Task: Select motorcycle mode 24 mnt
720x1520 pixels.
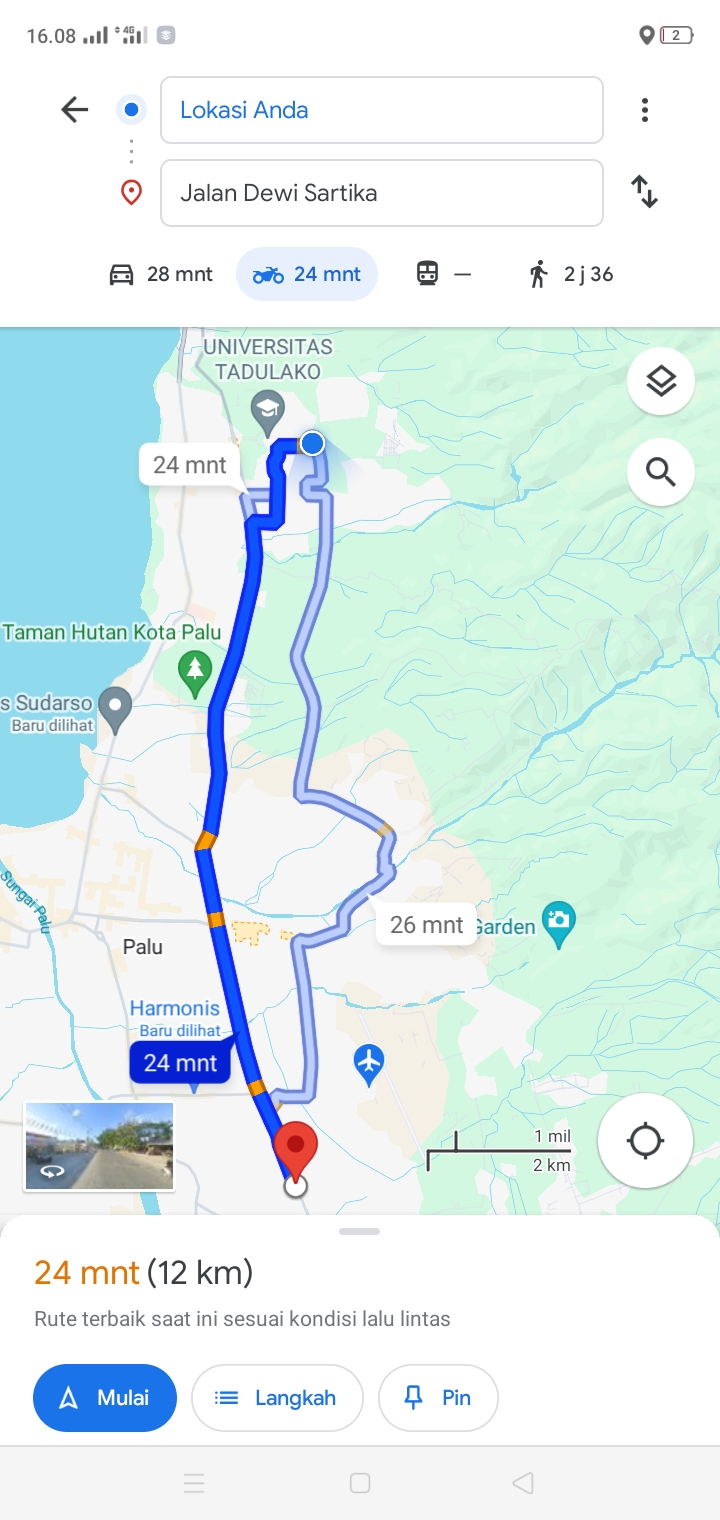Action: pos(306,274)
